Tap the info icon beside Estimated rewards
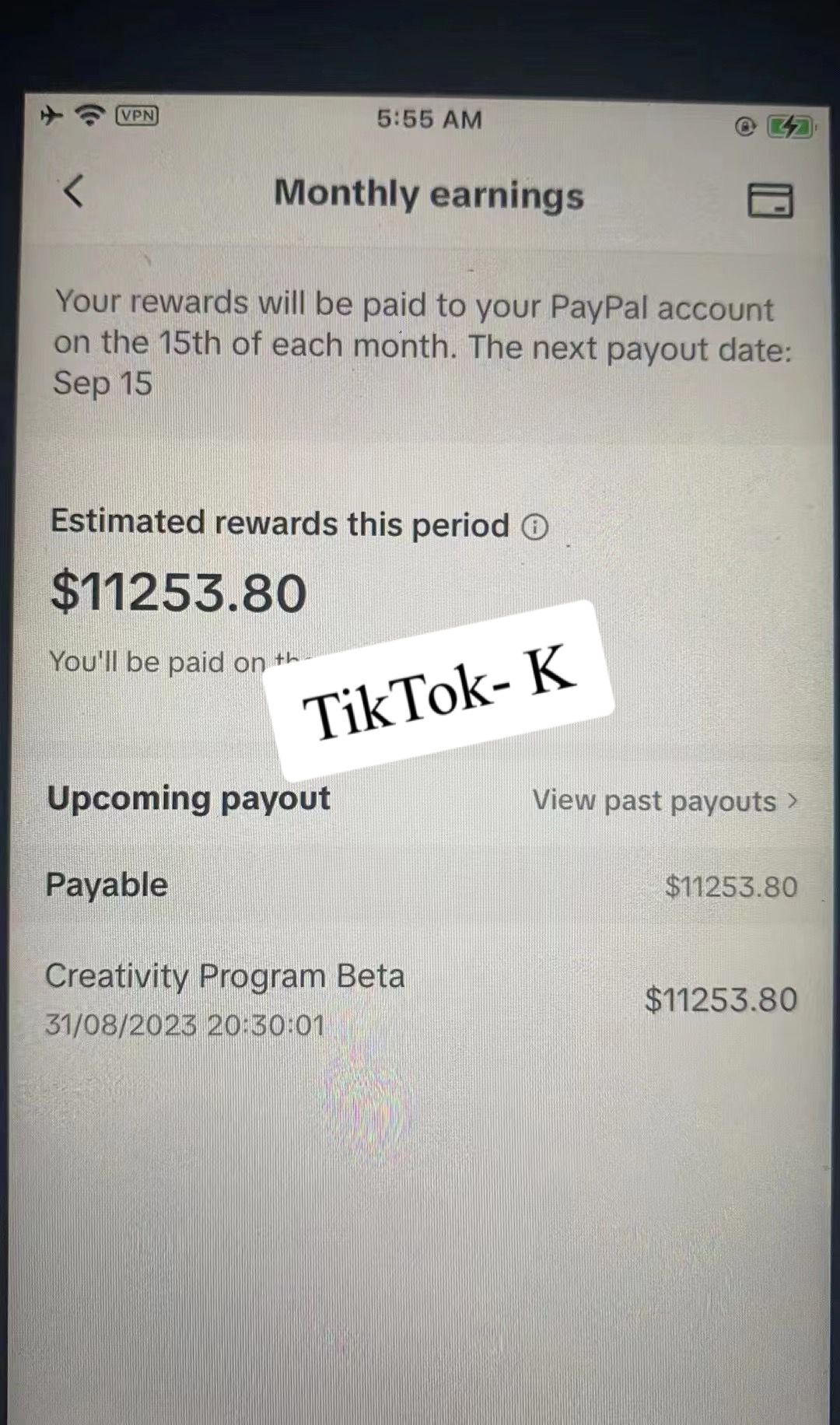The height and width of the screenshot is (1425, 840). pos(535,527)
